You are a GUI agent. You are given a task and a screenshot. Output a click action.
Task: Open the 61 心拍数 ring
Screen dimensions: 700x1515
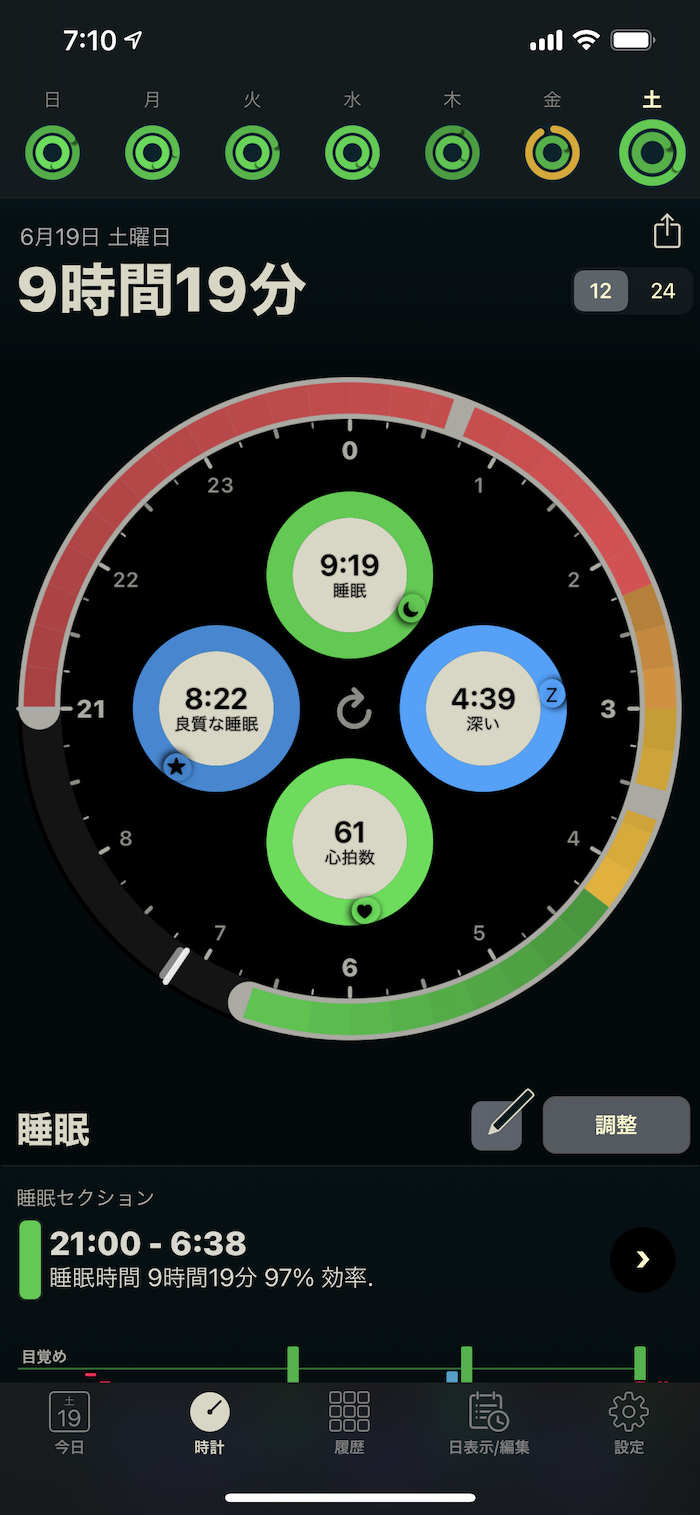point(350,841)
